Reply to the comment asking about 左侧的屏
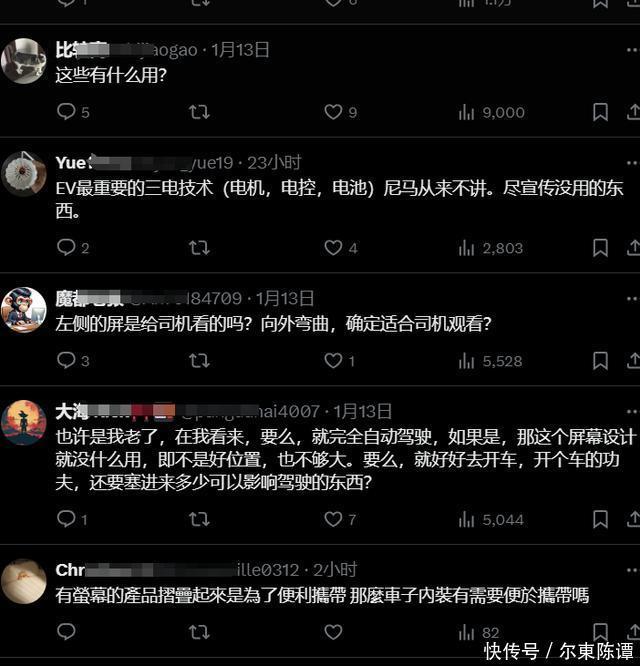The width and height of the screenshot is (640, 666). tap(66, 360)
